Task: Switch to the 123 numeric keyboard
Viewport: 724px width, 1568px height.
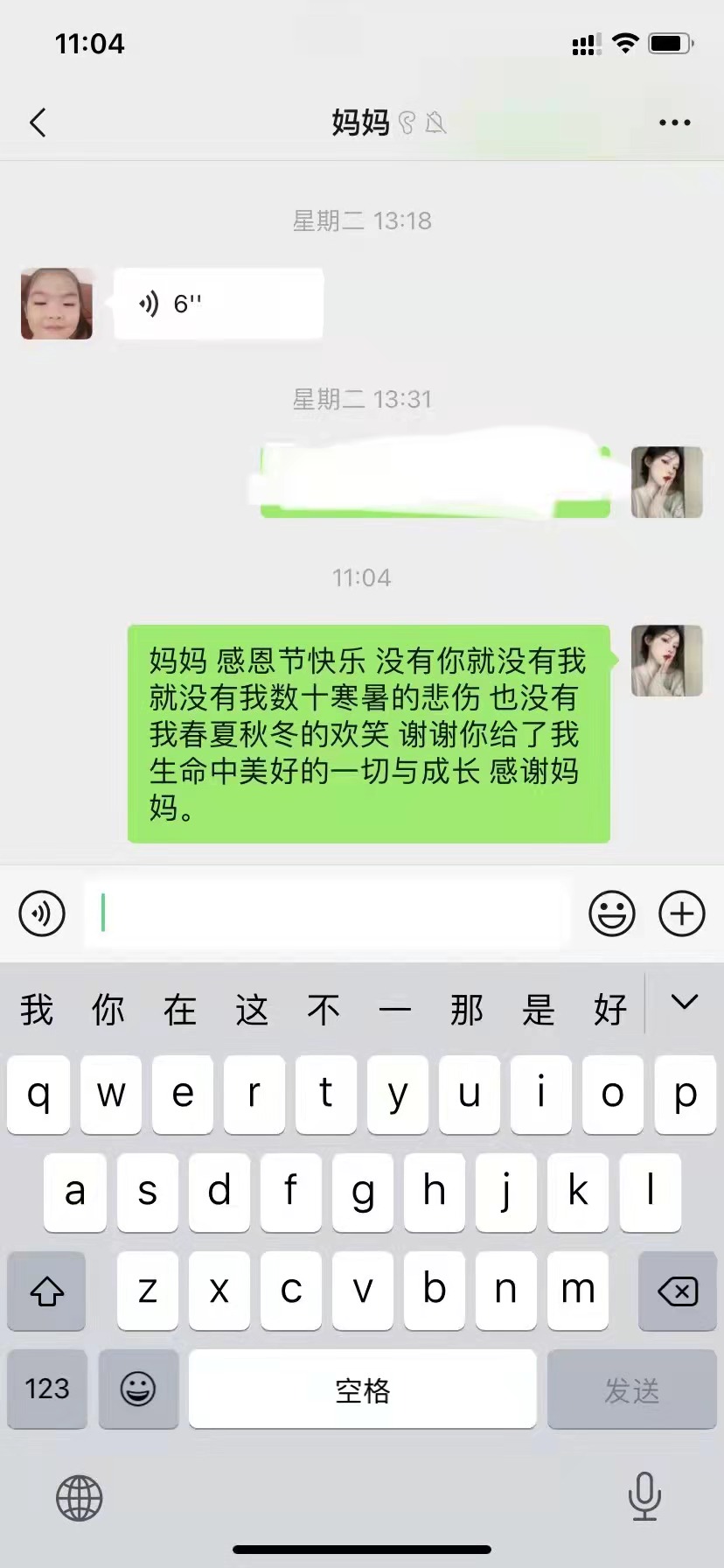Action: click(47, 1389)
